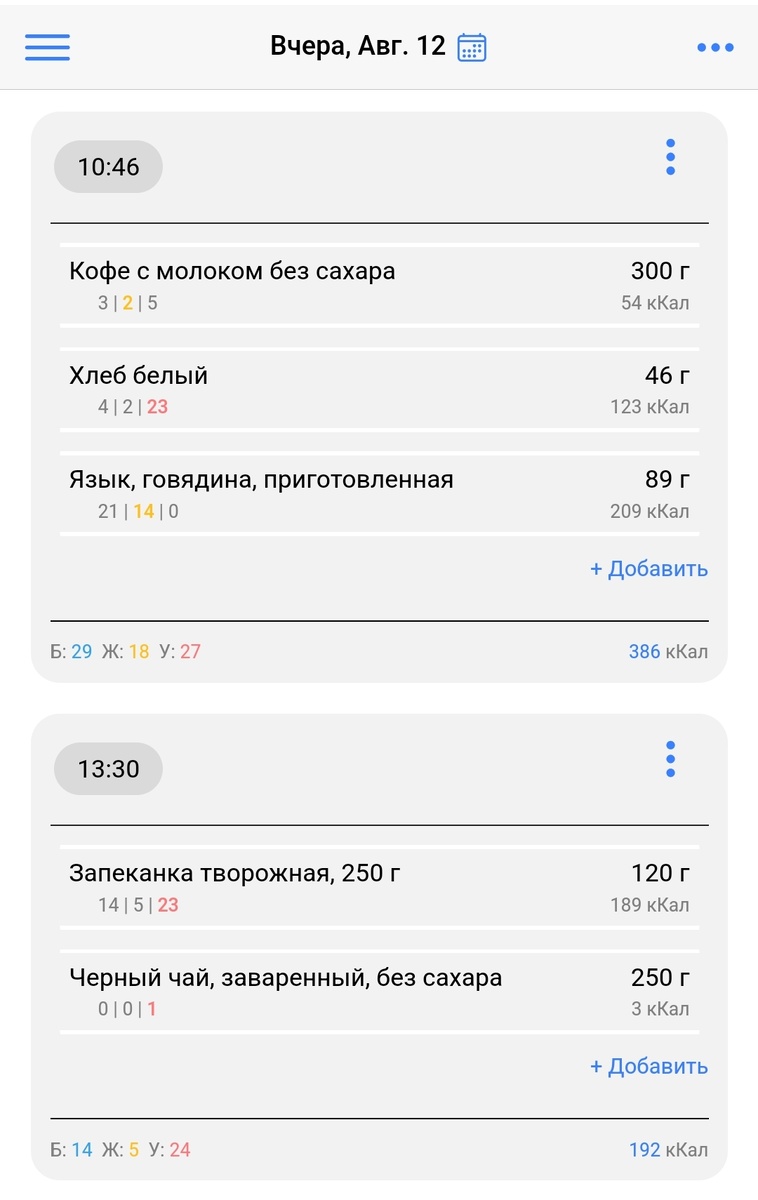The width and height of the screenshot is (758, 1200).
Task: Tap Добавить in the 10:46 meal card
Action: pos(649,568)
